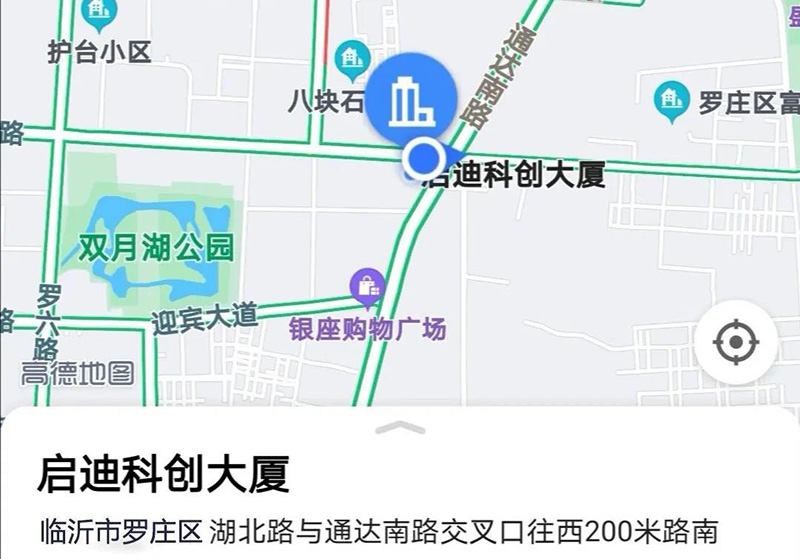Tap the 启迪科创大厦 building marker
Screen dimensions: 800x559
(410, 98)
